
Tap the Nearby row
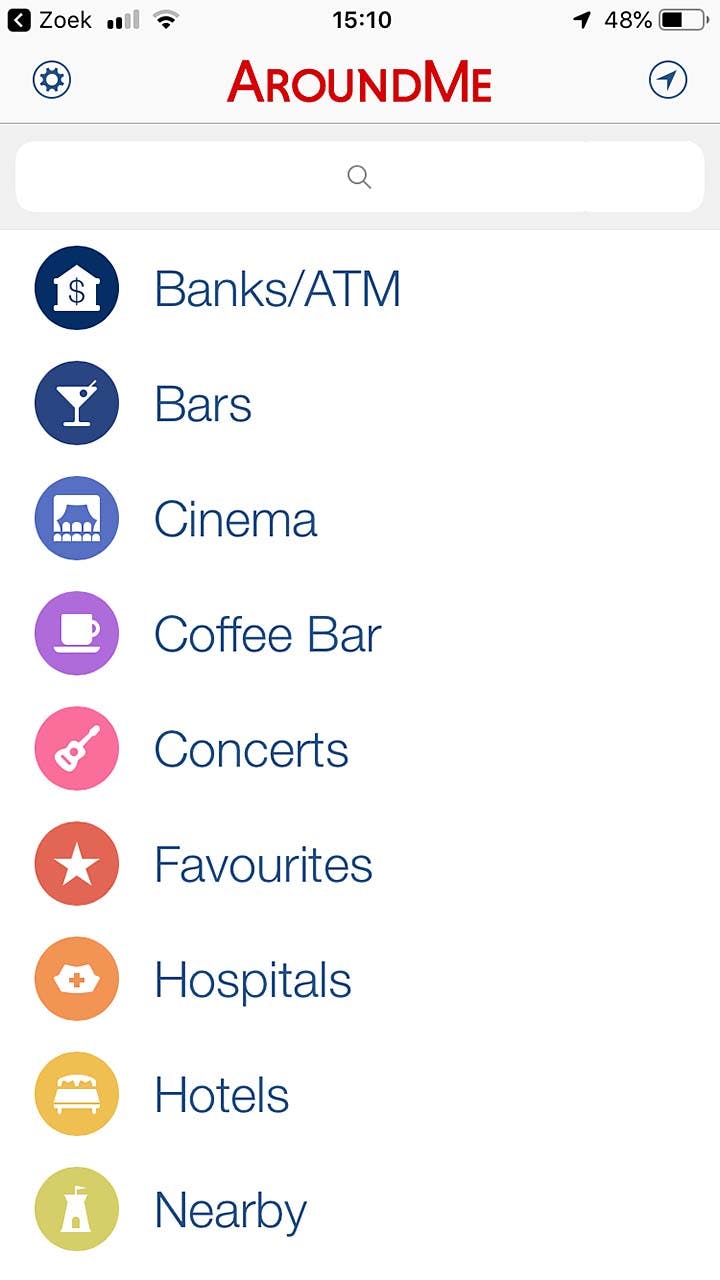(230, 1210)
